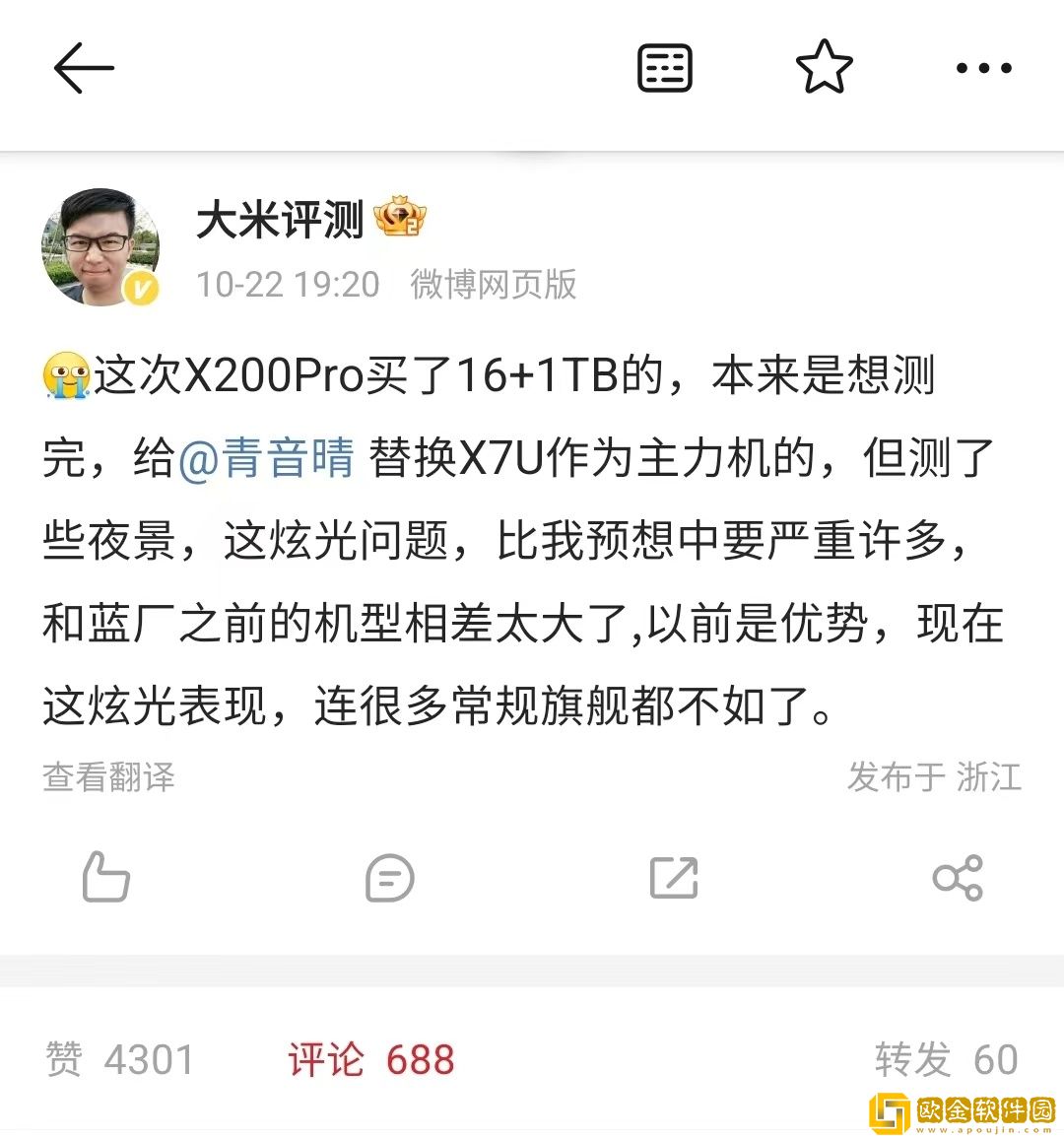Open the @青音晴 mention

coord(266,458)
